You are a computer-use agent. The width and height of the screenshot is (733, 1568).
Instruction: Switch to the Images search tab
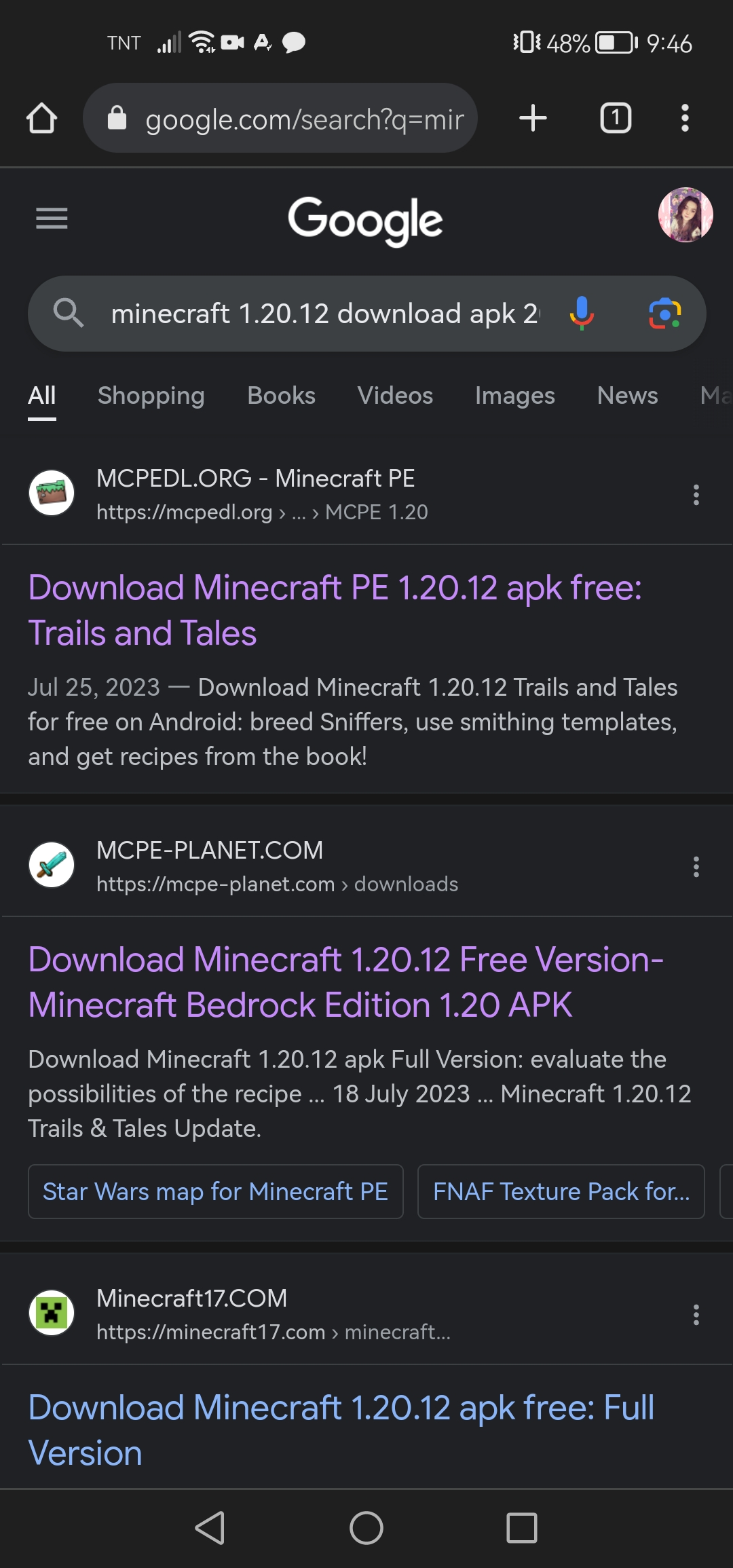pyautogui.click(x=514, y=395)
